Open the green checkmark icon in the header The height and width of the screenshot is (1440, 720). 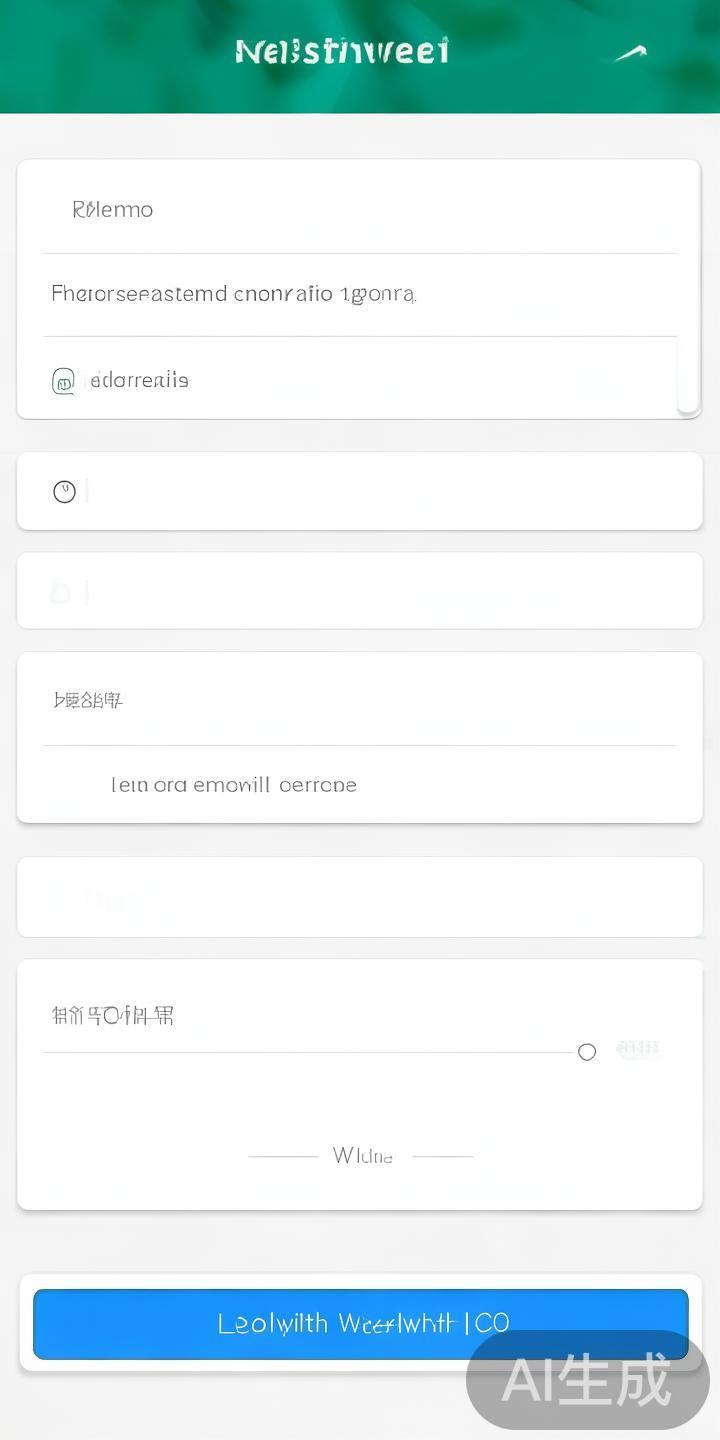point(630,52)
